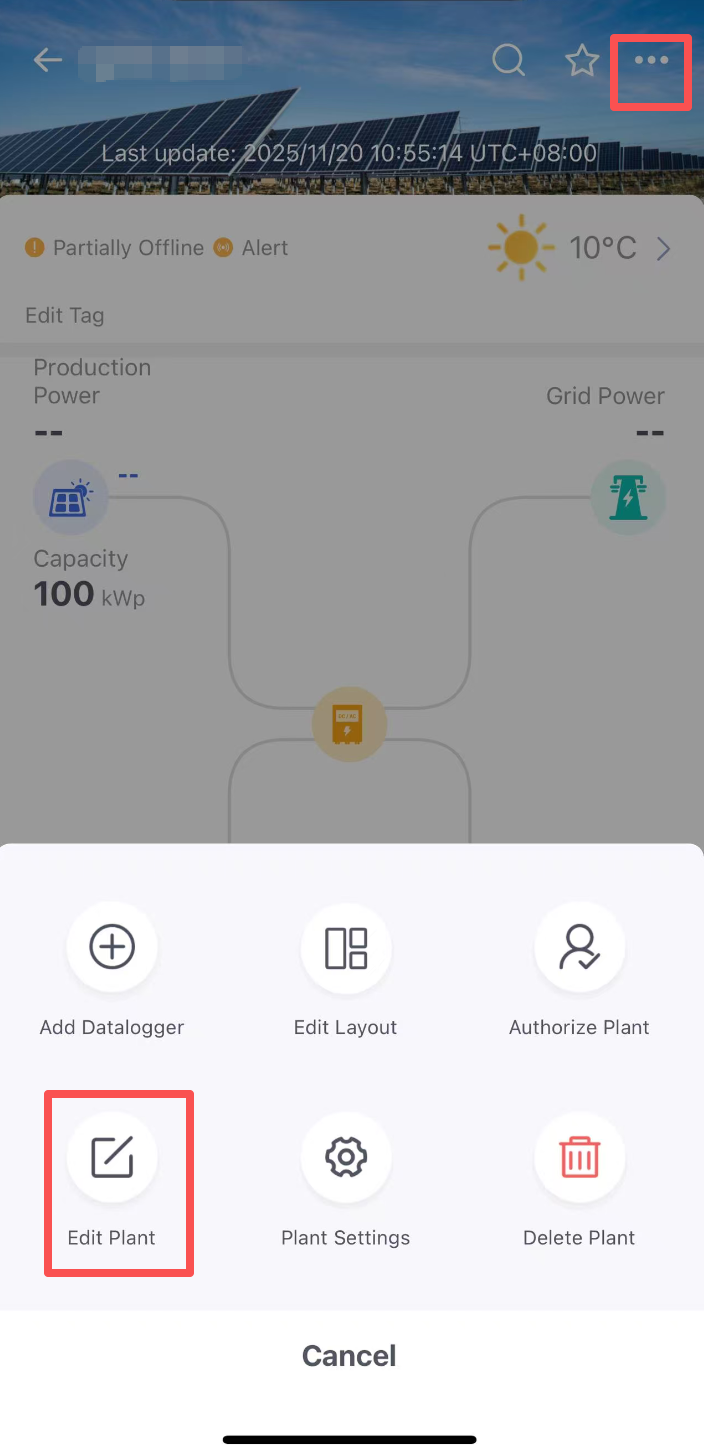Select Authorize Plant
This screenshot has width=704, height=1446.
[x=580, y=948]
